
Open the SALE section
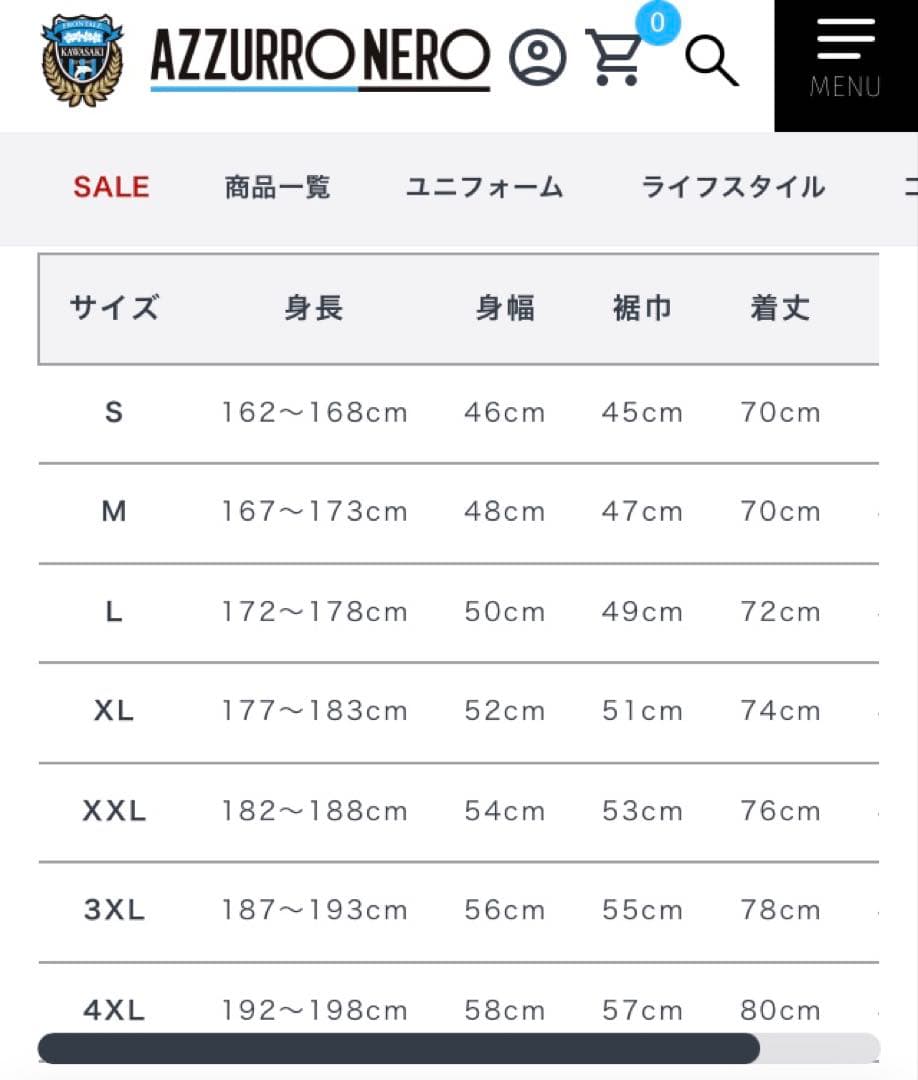pos(110,188)
